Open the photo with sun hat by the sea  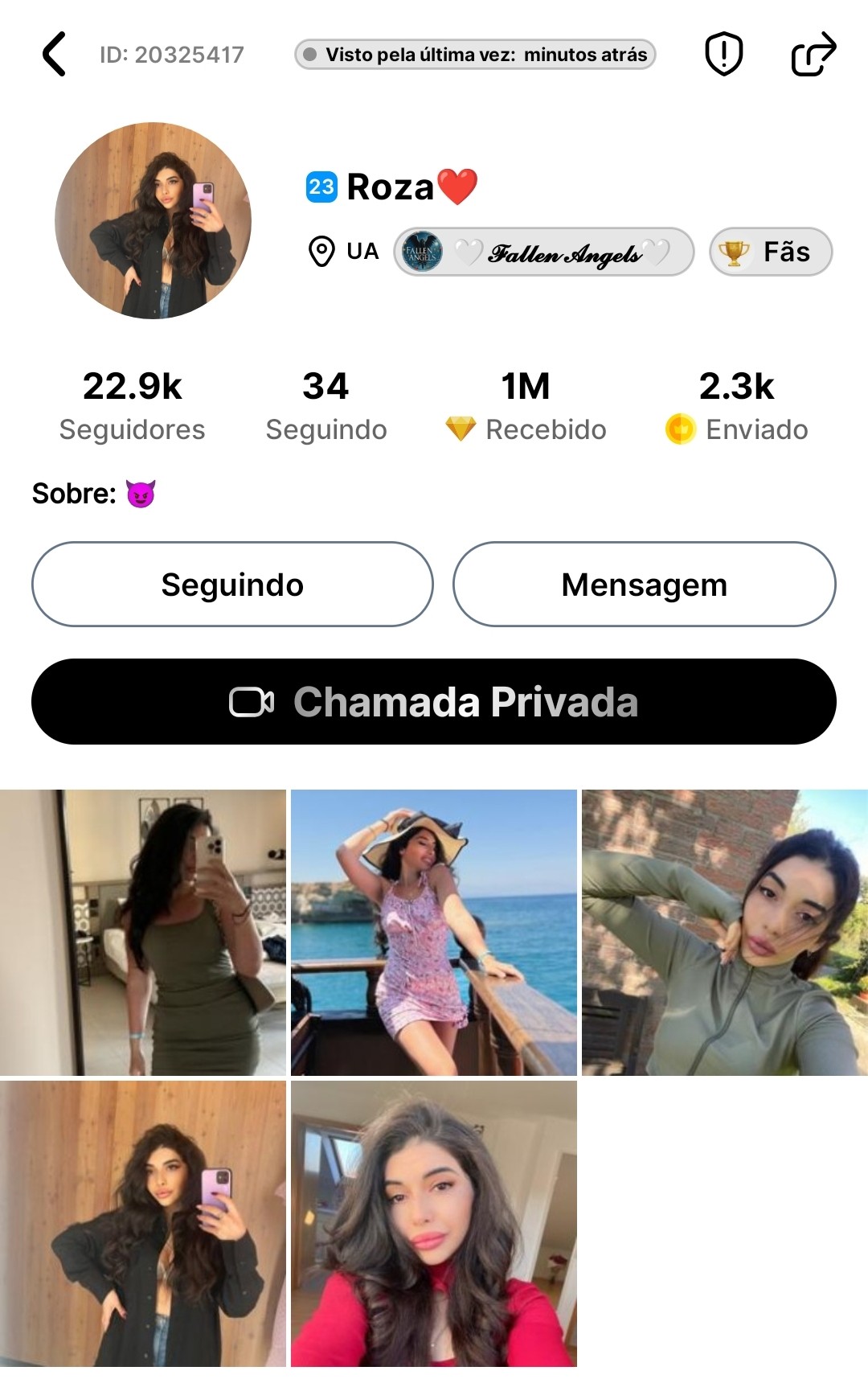(434, 933)
